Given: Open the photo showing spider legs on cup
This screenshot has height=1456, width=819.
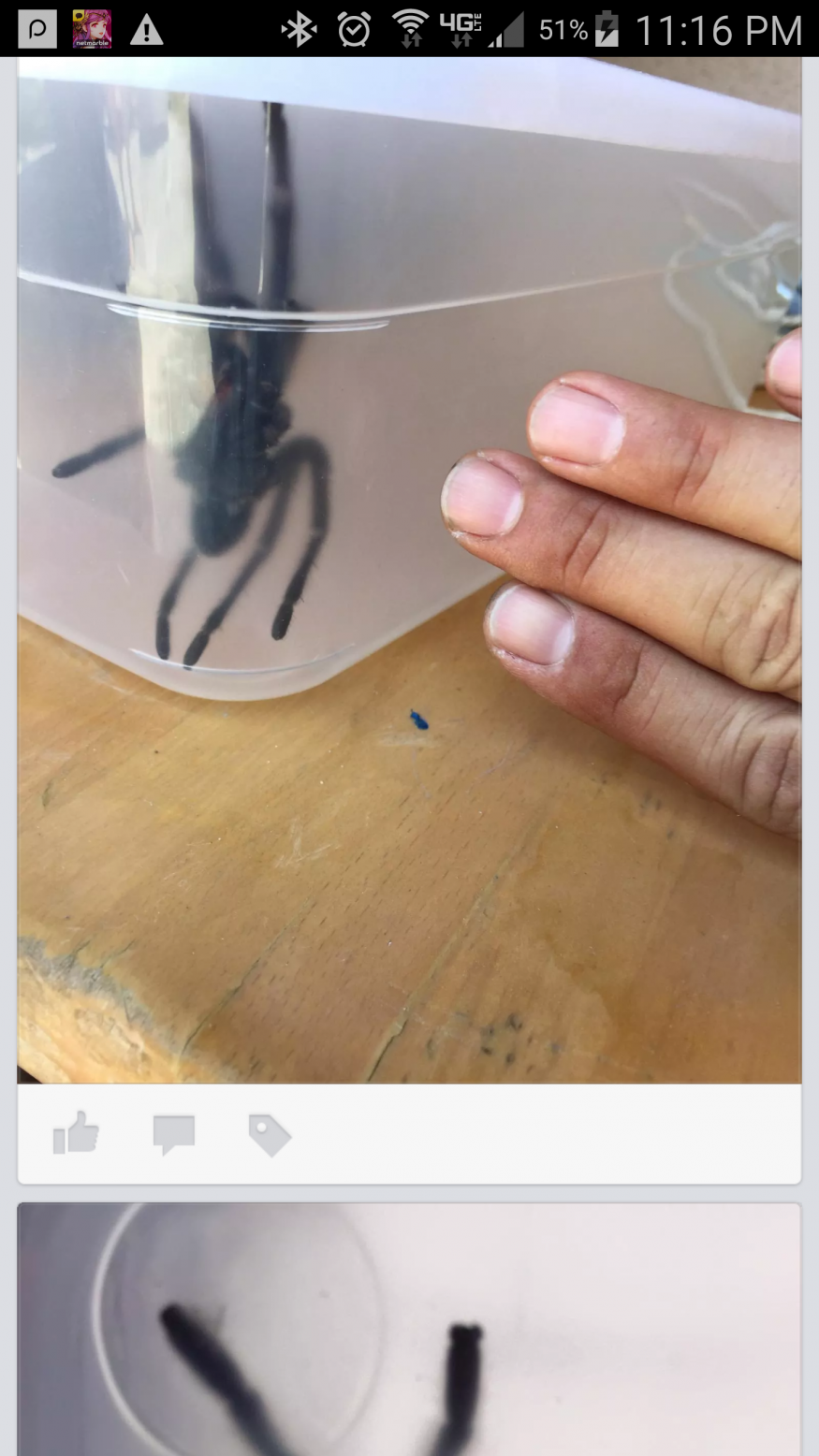Looking at the screenshot, I should pos(409,1329).
